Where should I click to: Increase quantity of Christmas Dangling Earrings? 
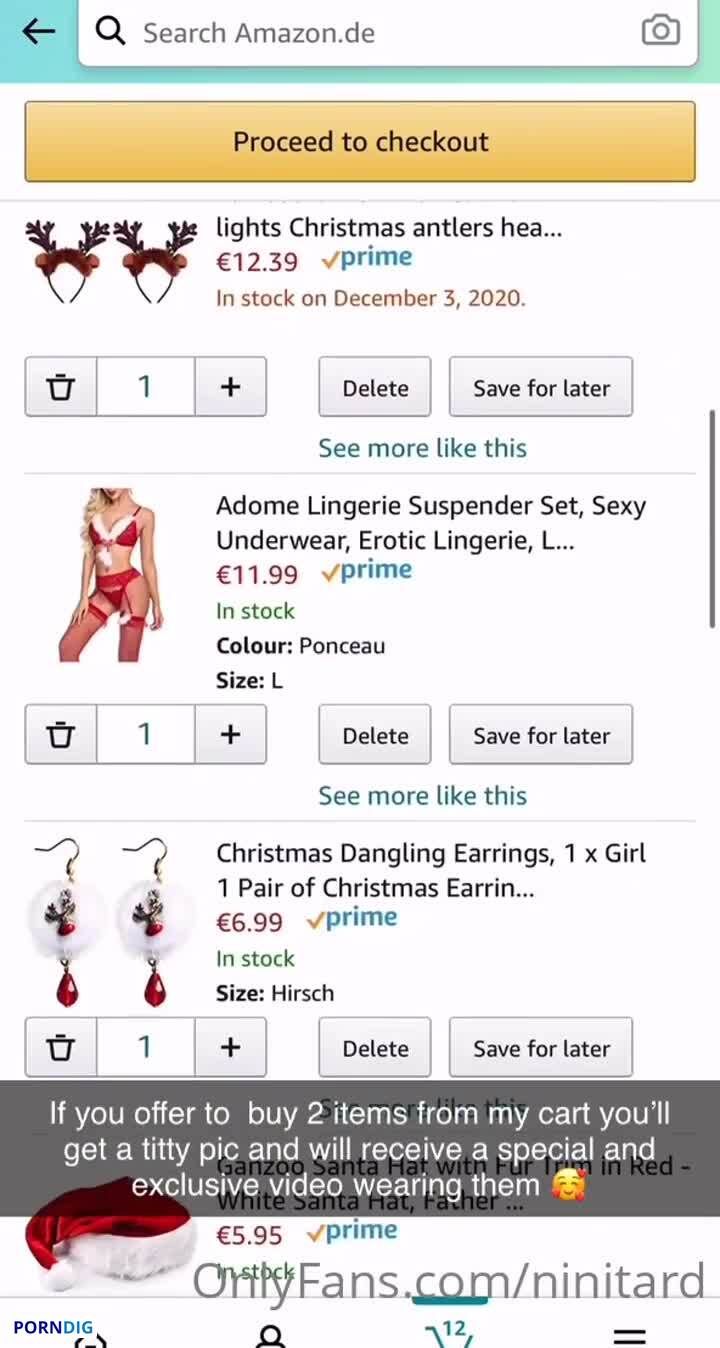(230, 1047)
